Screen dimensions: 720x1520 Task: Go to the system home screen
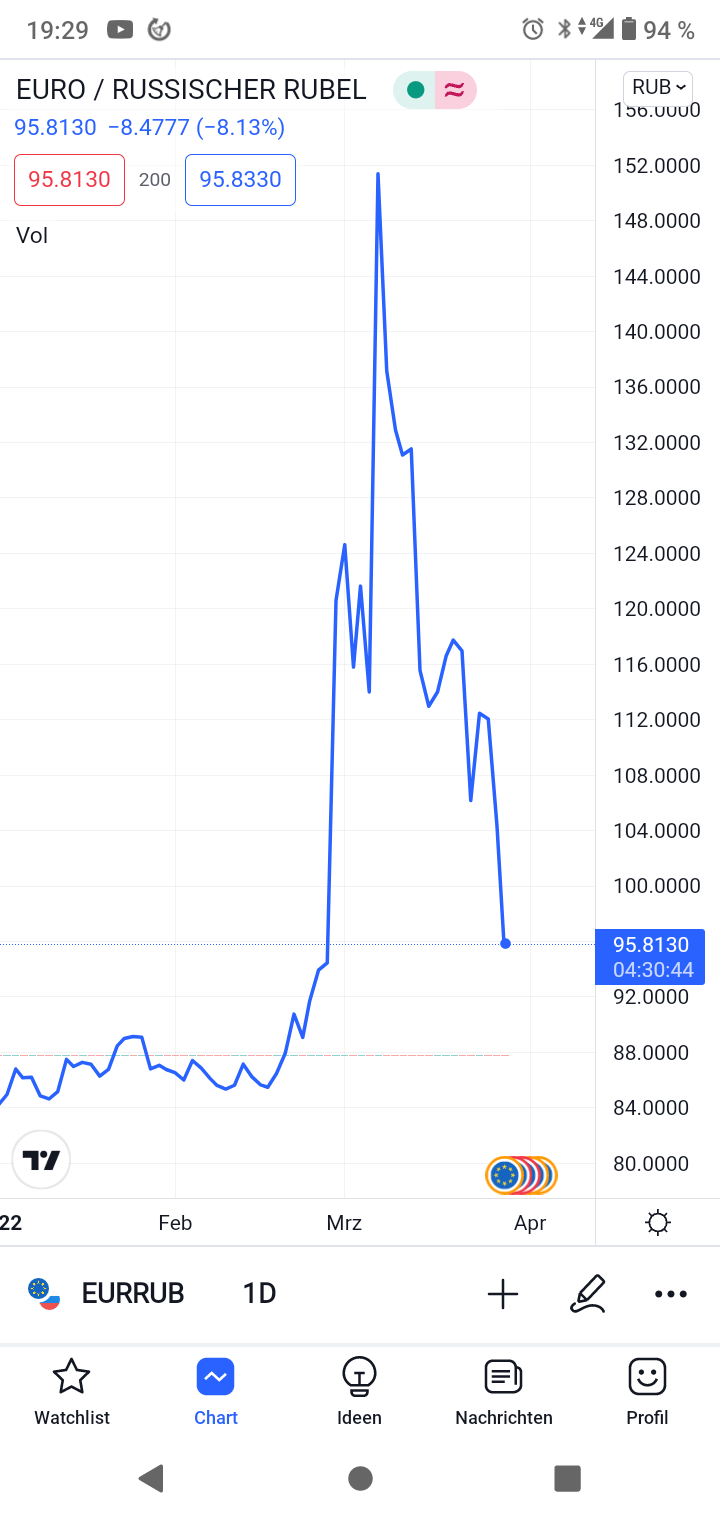[x=360, y=1478]
